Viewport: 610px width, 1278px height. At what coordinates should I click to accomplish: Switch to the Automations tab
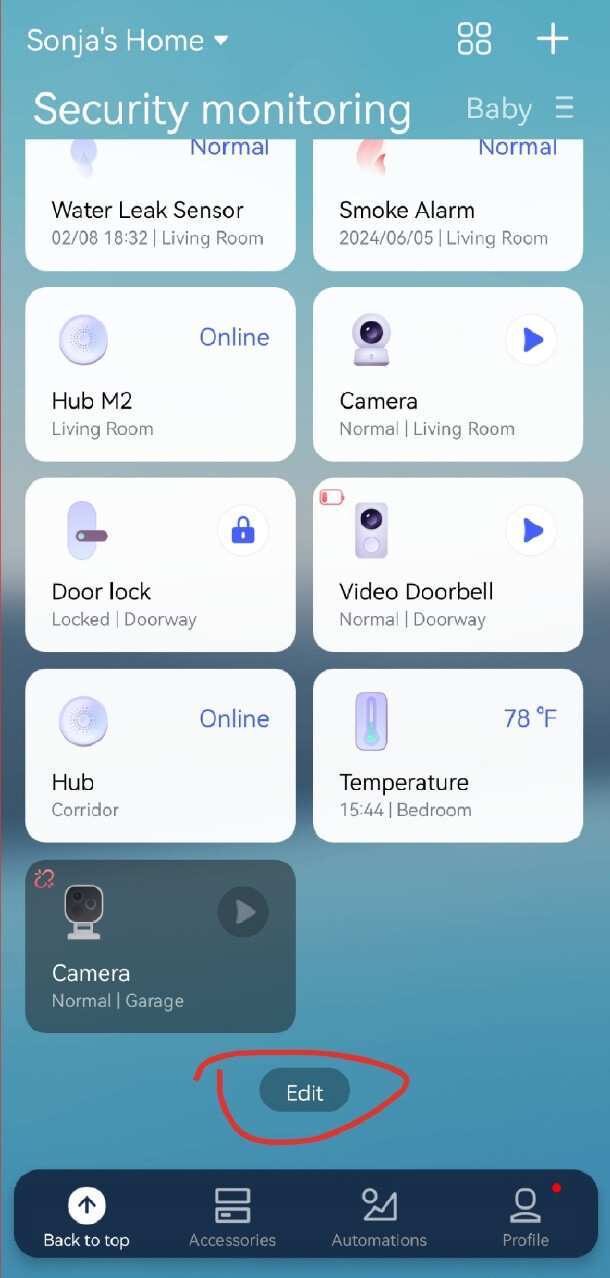coord(379,1216)
